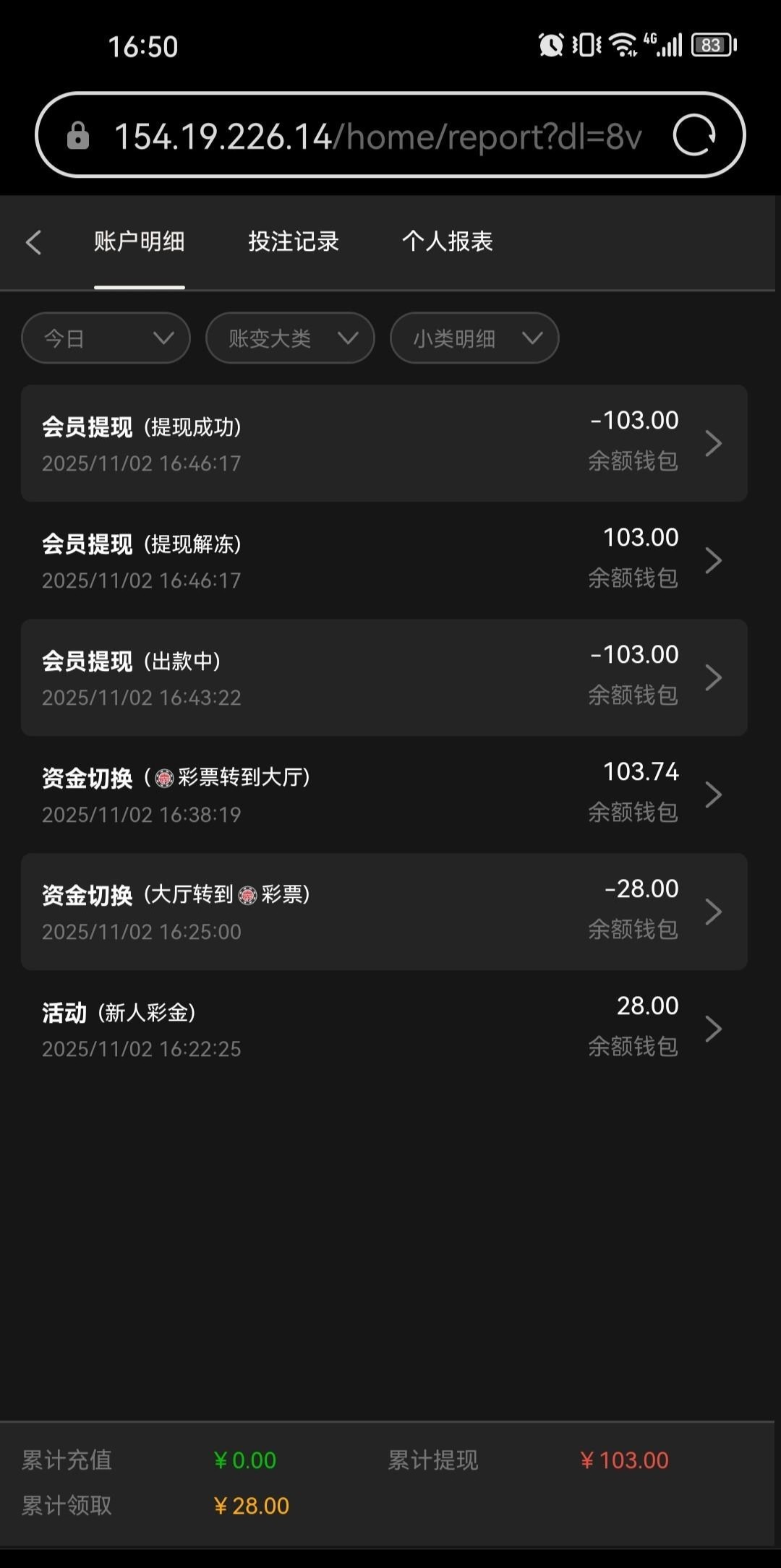
Task: Expand the 小类明细 dropdown
Action: (474, 338)
